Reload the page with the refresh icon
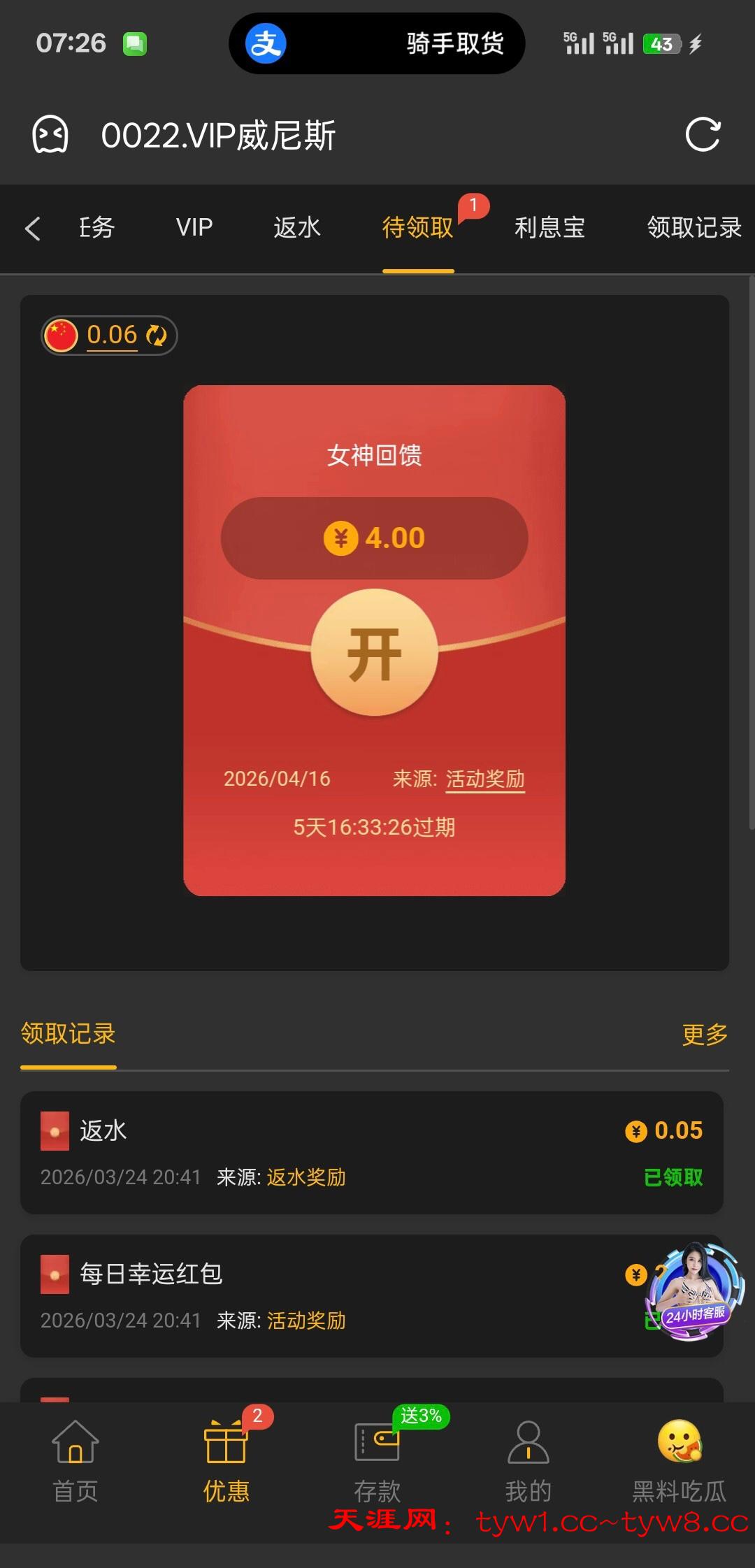The image size is (755, 1568). (x=703, y=135)
